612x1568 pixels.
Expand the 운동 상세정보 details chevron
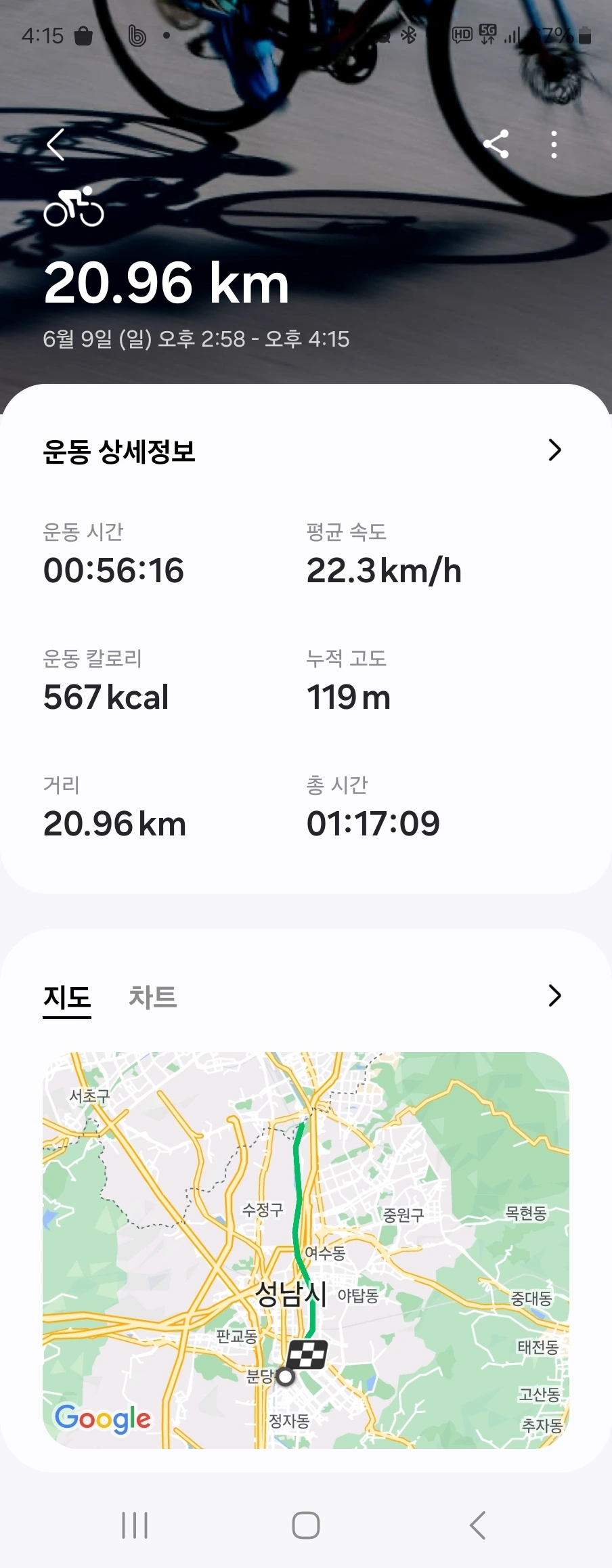[554, 450]
